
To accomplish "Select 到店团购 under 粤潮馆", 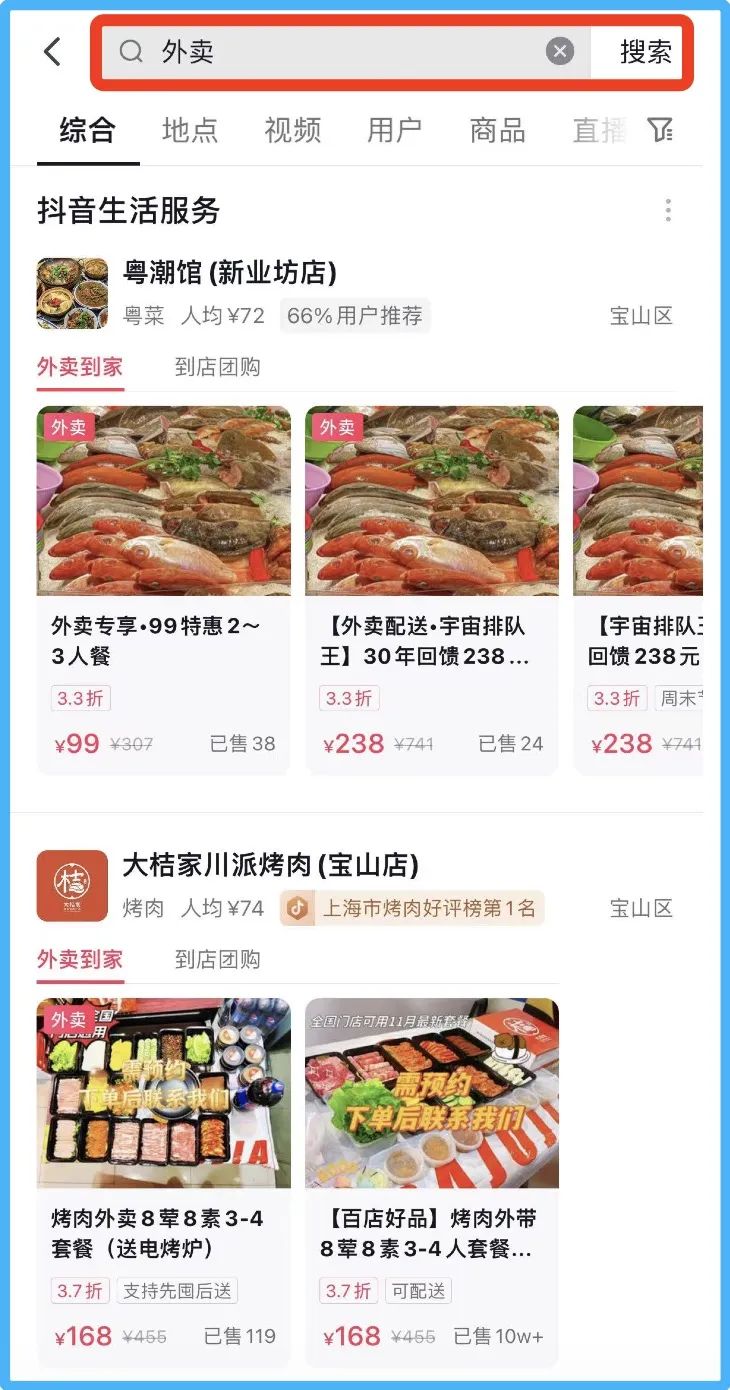I will [219, 367].
